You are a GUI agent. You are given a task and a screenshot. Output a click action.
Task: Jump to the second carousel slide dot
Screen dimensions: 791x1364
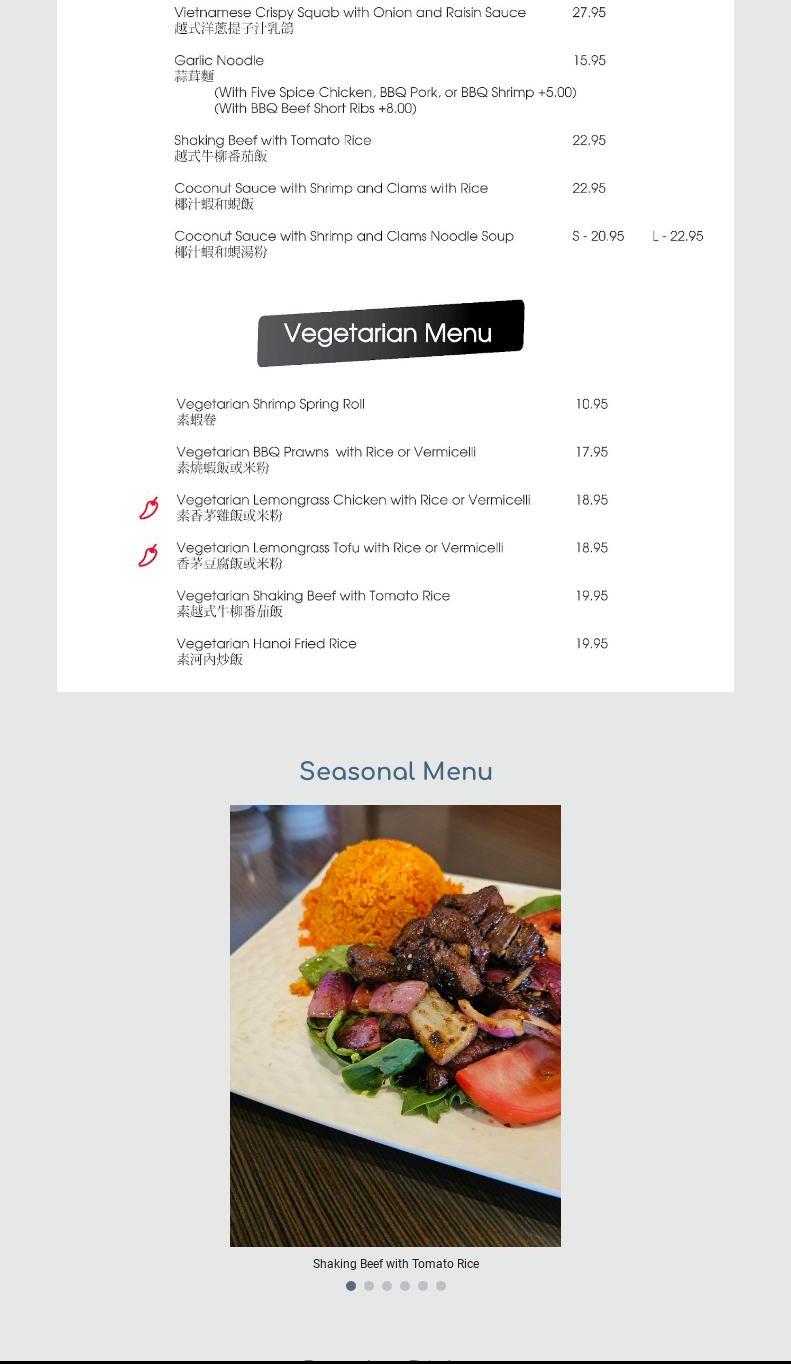coord(369,1286)
